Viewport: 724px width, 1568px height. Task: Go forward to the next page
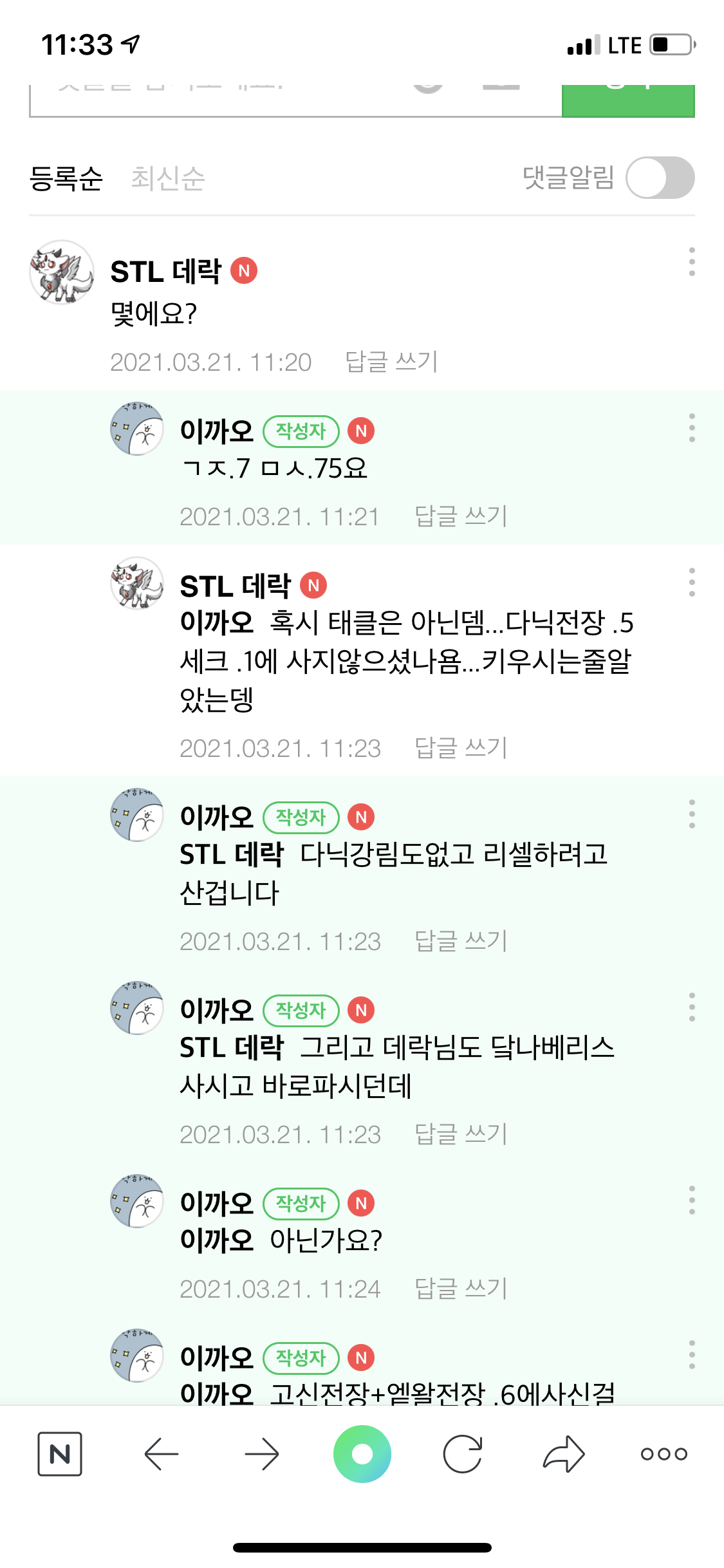click(262, 1454)
